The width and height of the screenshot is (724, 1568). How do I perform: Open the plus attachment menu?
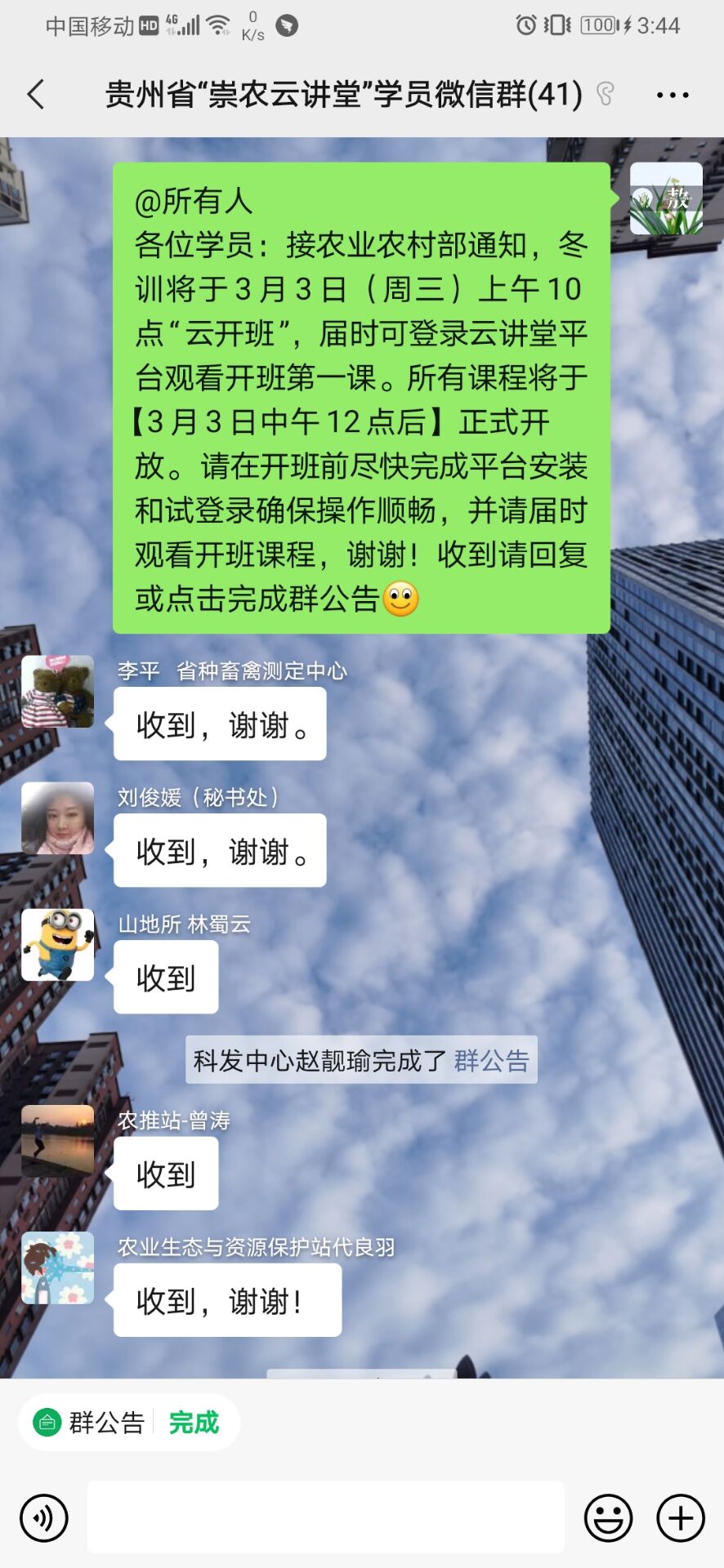tap(681, 1518)
